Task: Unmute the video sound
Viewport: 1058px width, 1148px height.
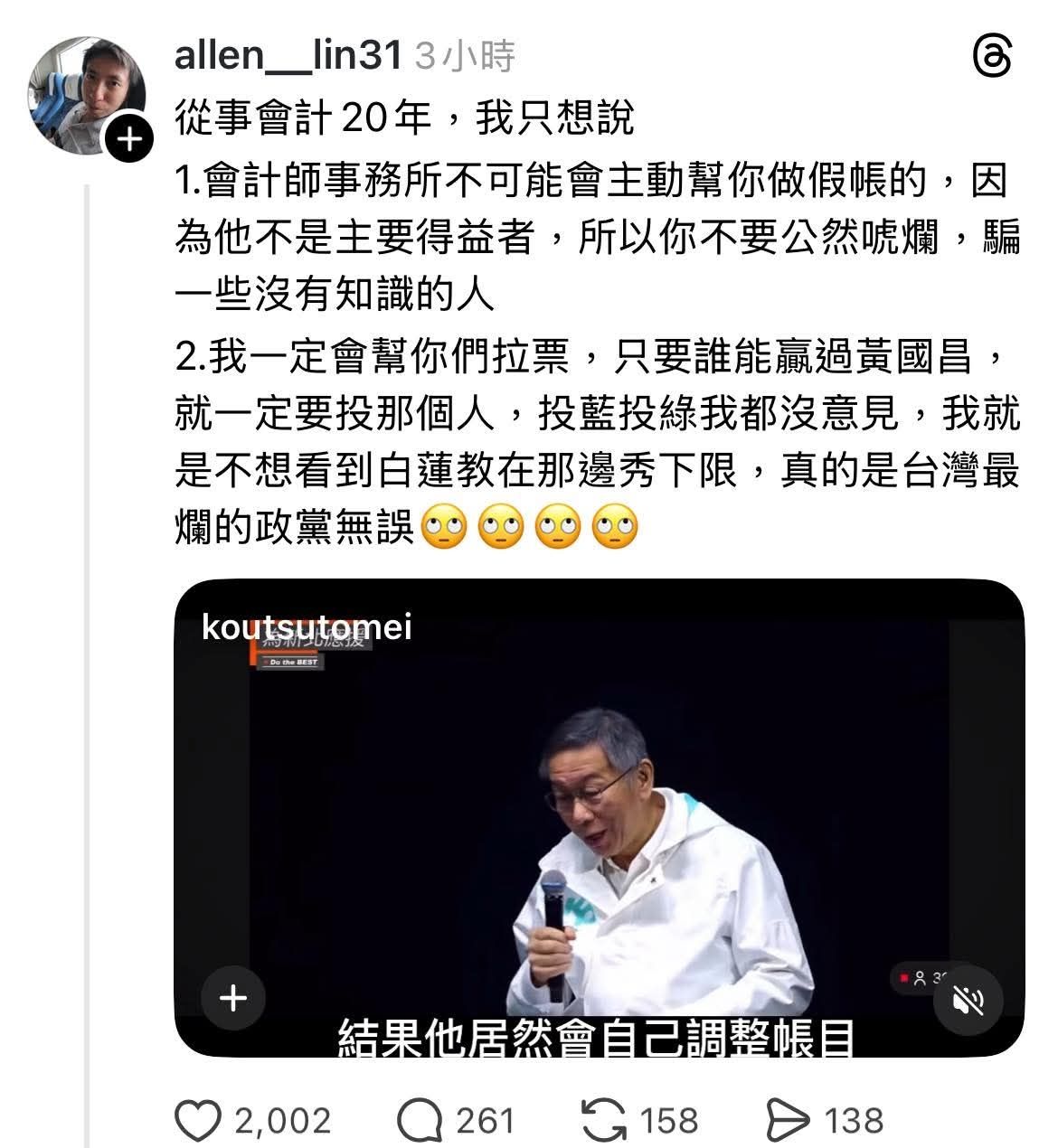Action: [x=968, y=999]
